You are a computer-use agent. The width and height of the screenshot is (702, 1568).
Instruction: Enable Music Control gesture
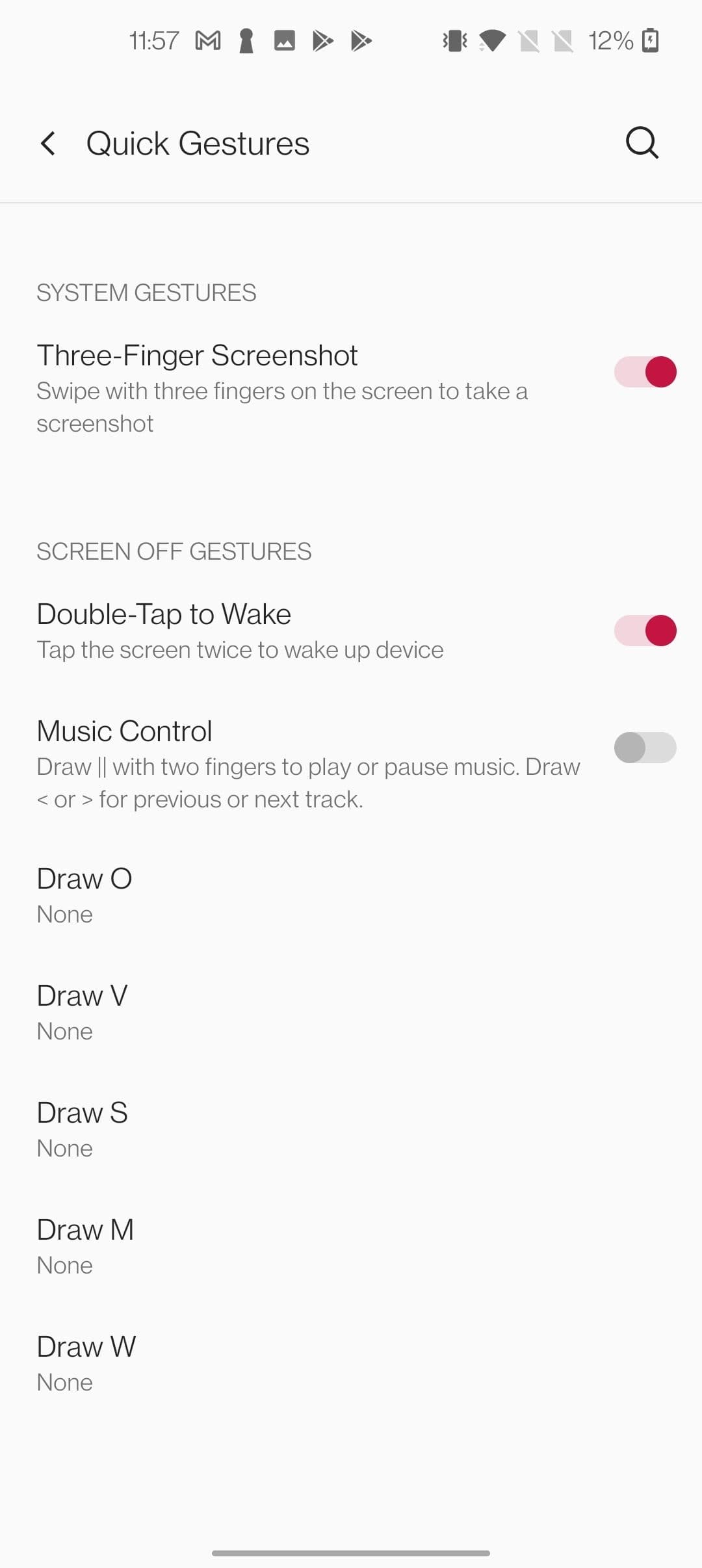coord(645,748)
